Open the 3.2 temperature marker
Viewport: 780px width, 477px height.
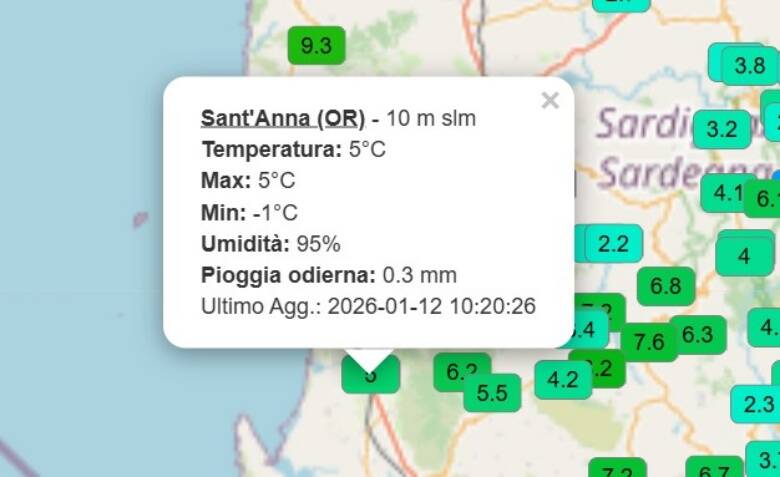pos(721,129)
